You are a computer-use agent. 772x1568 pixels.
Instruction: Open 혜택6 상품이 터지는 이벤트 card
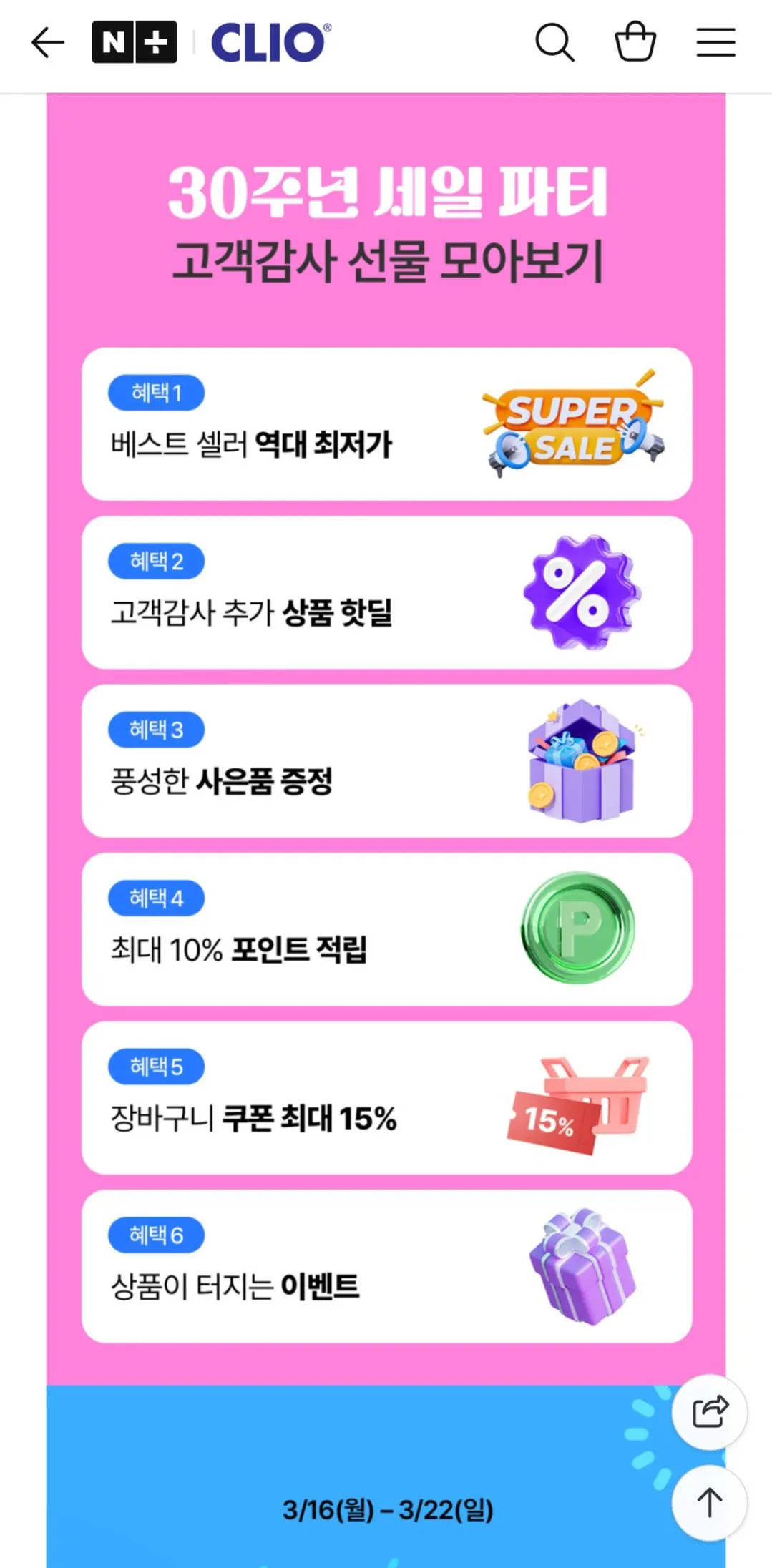pos(387,1266)
